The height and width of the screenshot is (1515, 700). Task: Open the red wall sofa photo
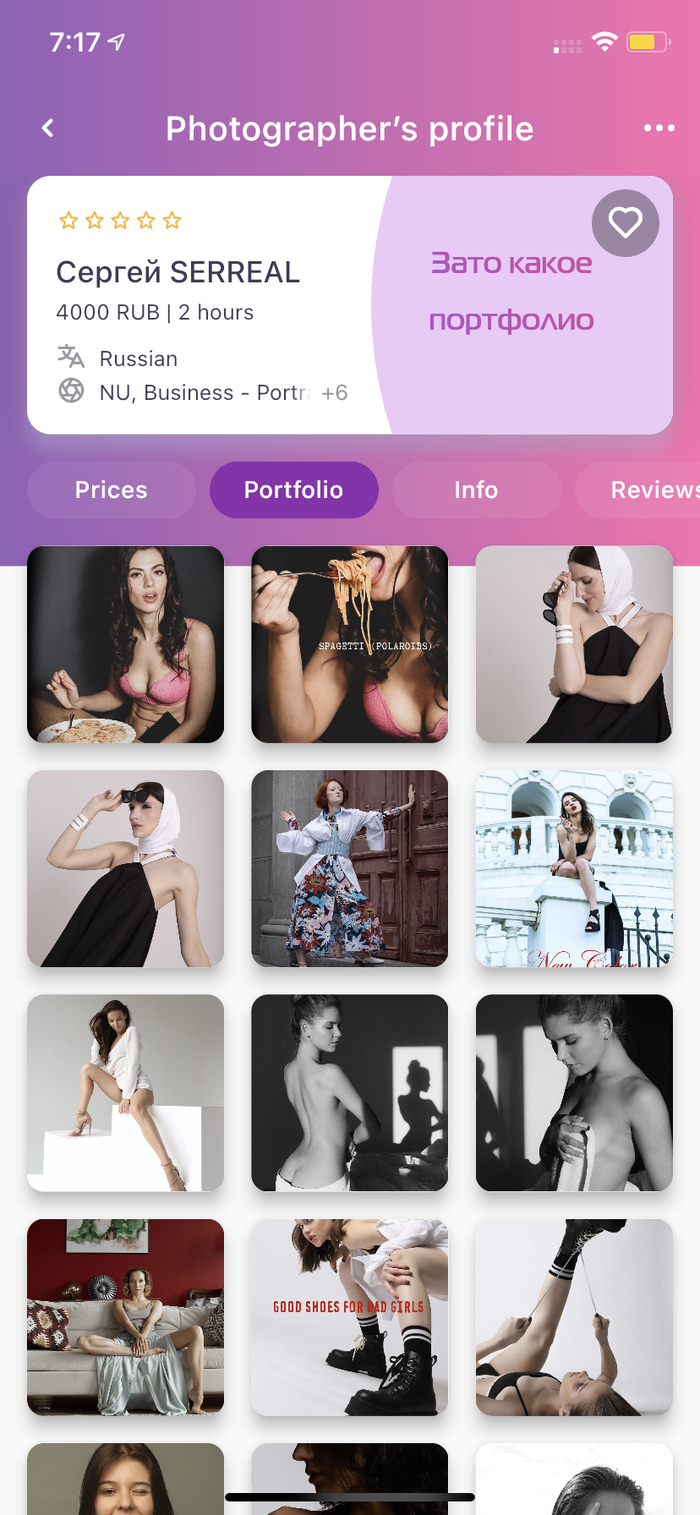[x=125, y=1316]
